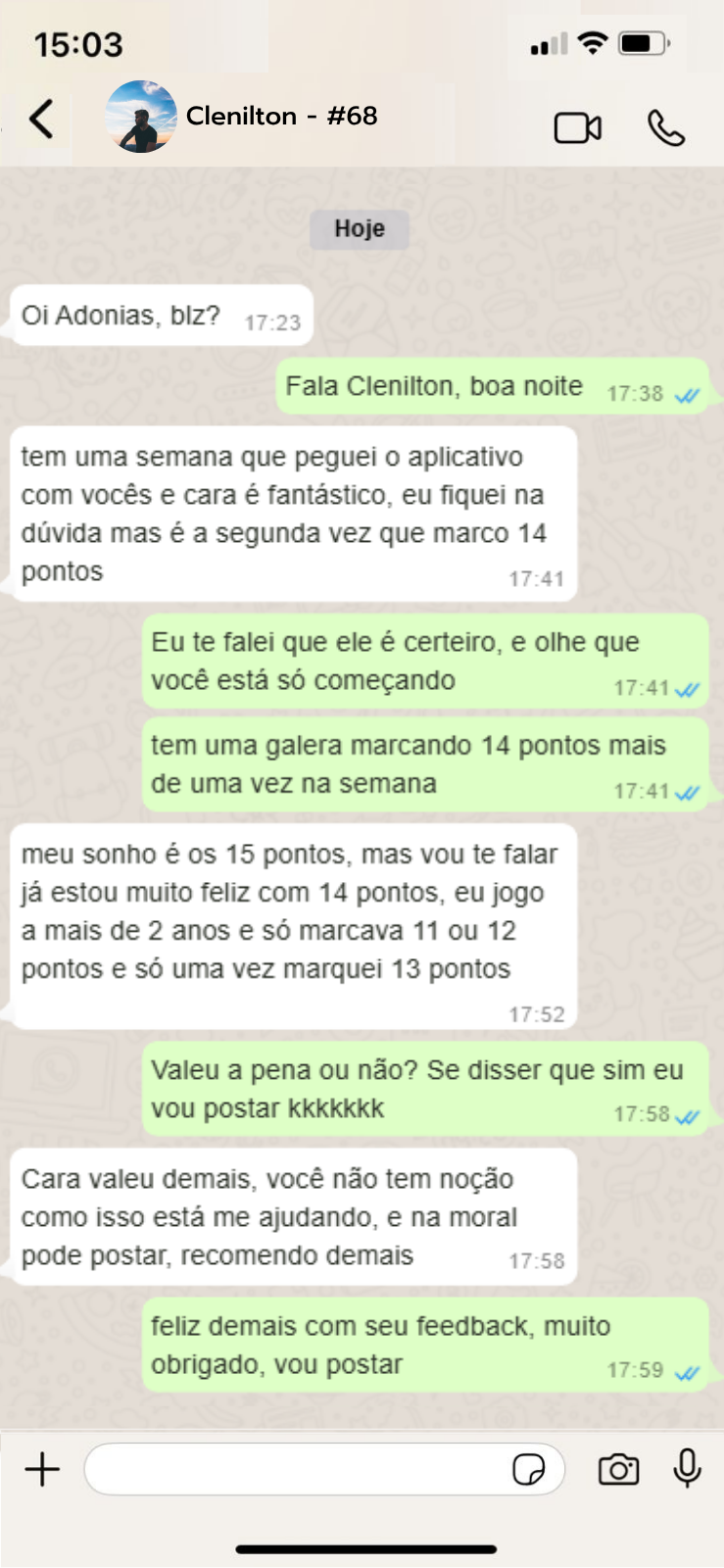This screenshot has width=724, height=1568.
Task: Open Clenilton's profile photo
Action: 140,117
